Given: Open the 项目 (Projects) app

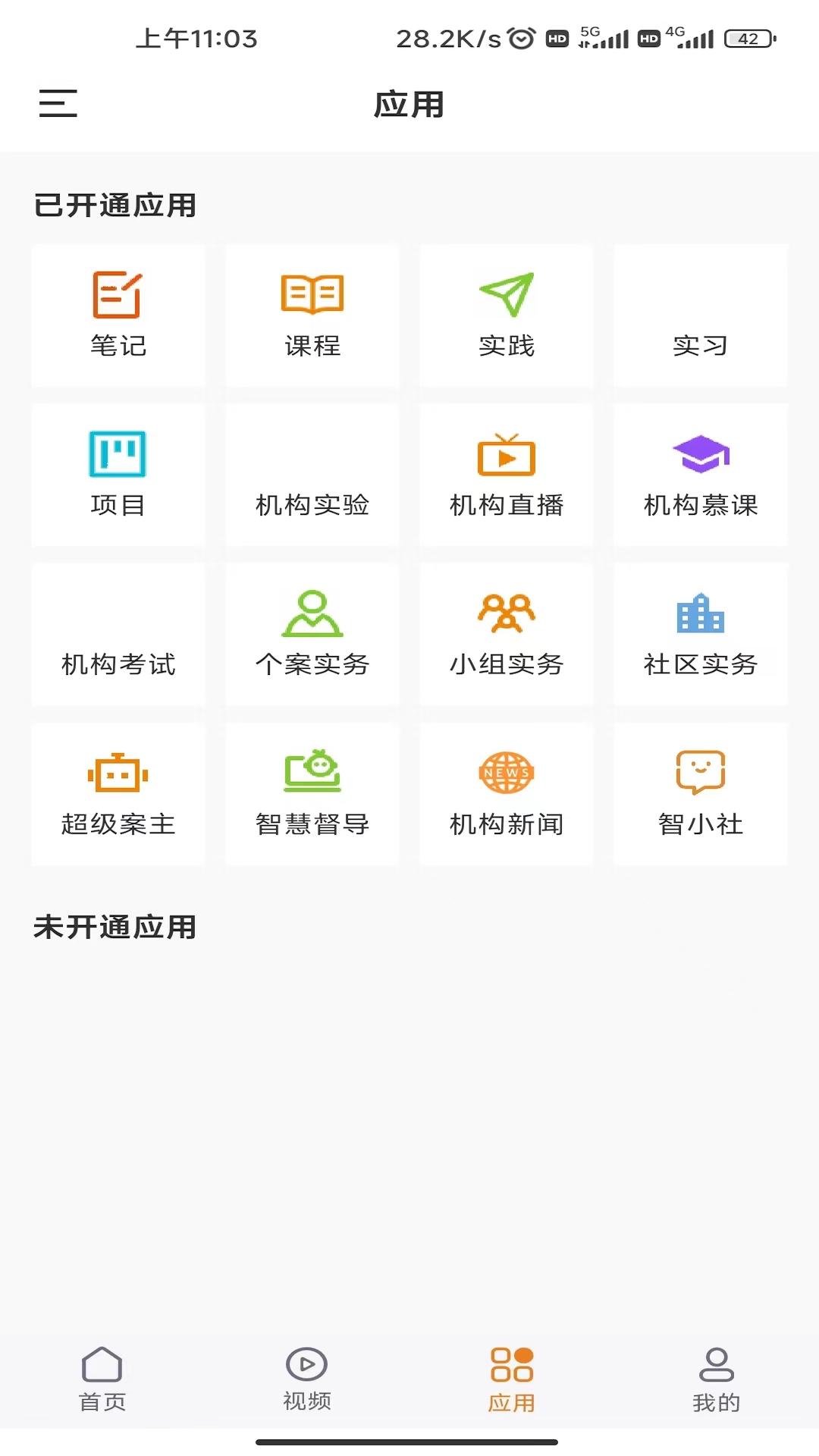Looking at the screenshot, I should (x=118, y=475).
